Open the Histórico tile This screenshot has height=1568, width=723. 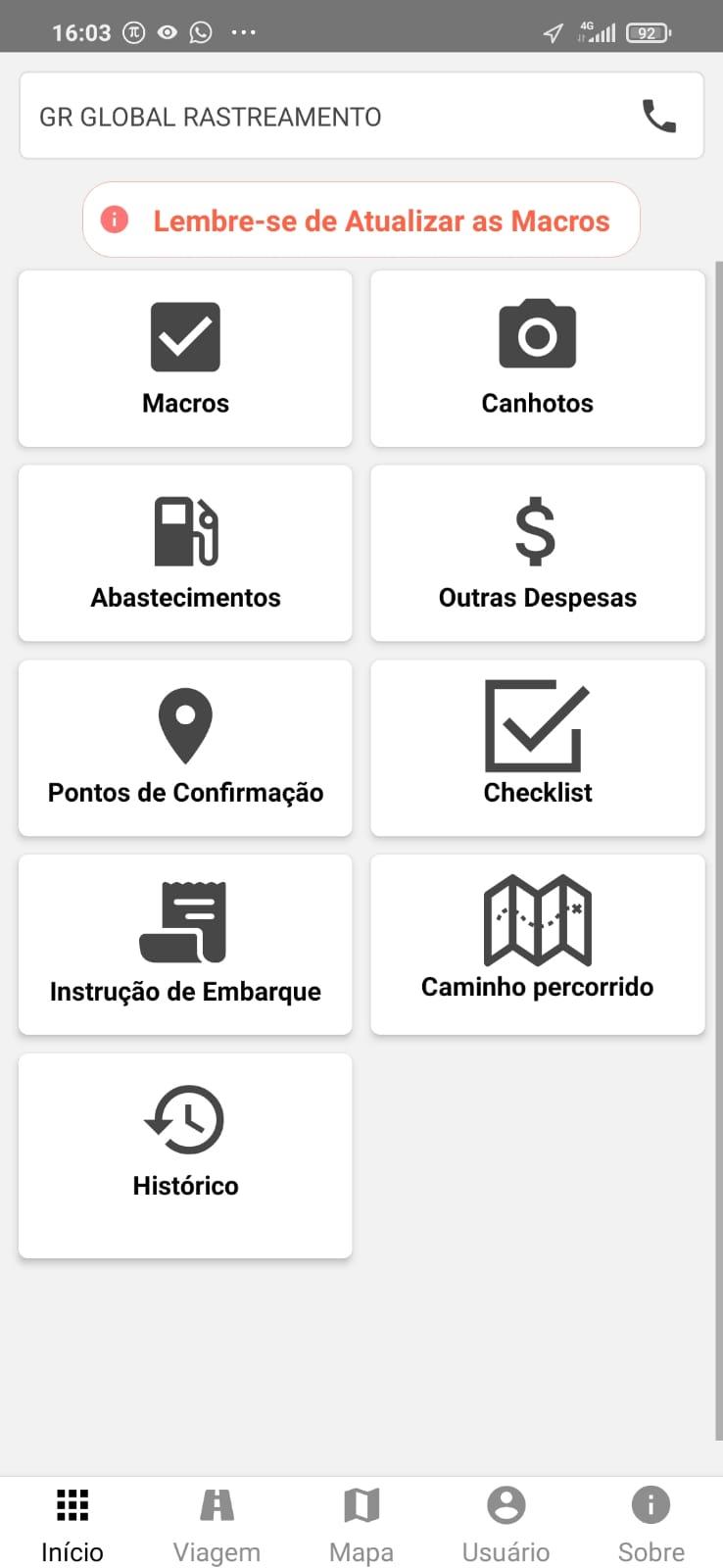tap(185, 1155)
